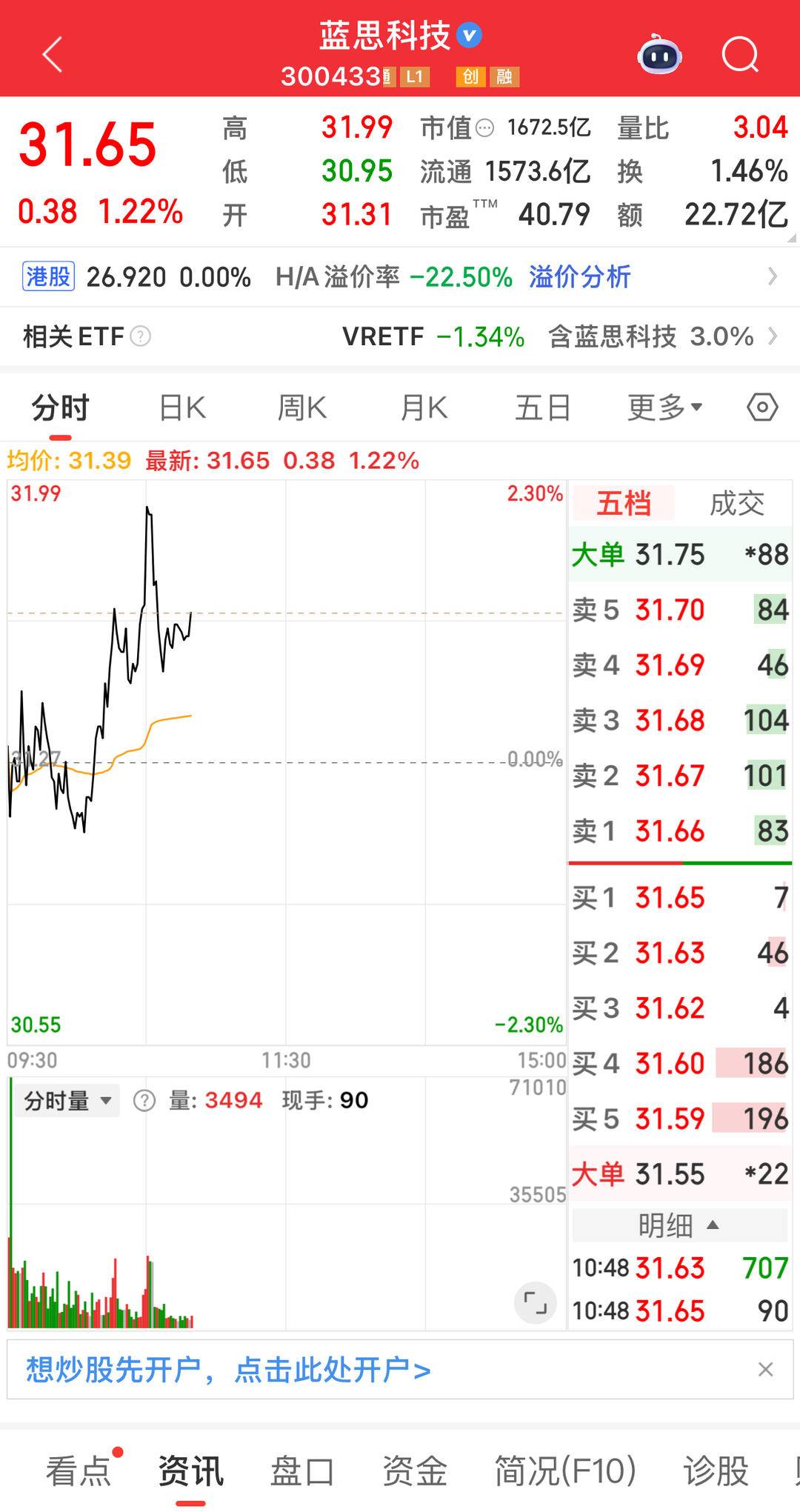The height and width of the screenshot is (1512, 800).
Task: Open the 分时量 indicator dropdown
Action: coord(67,1101)
